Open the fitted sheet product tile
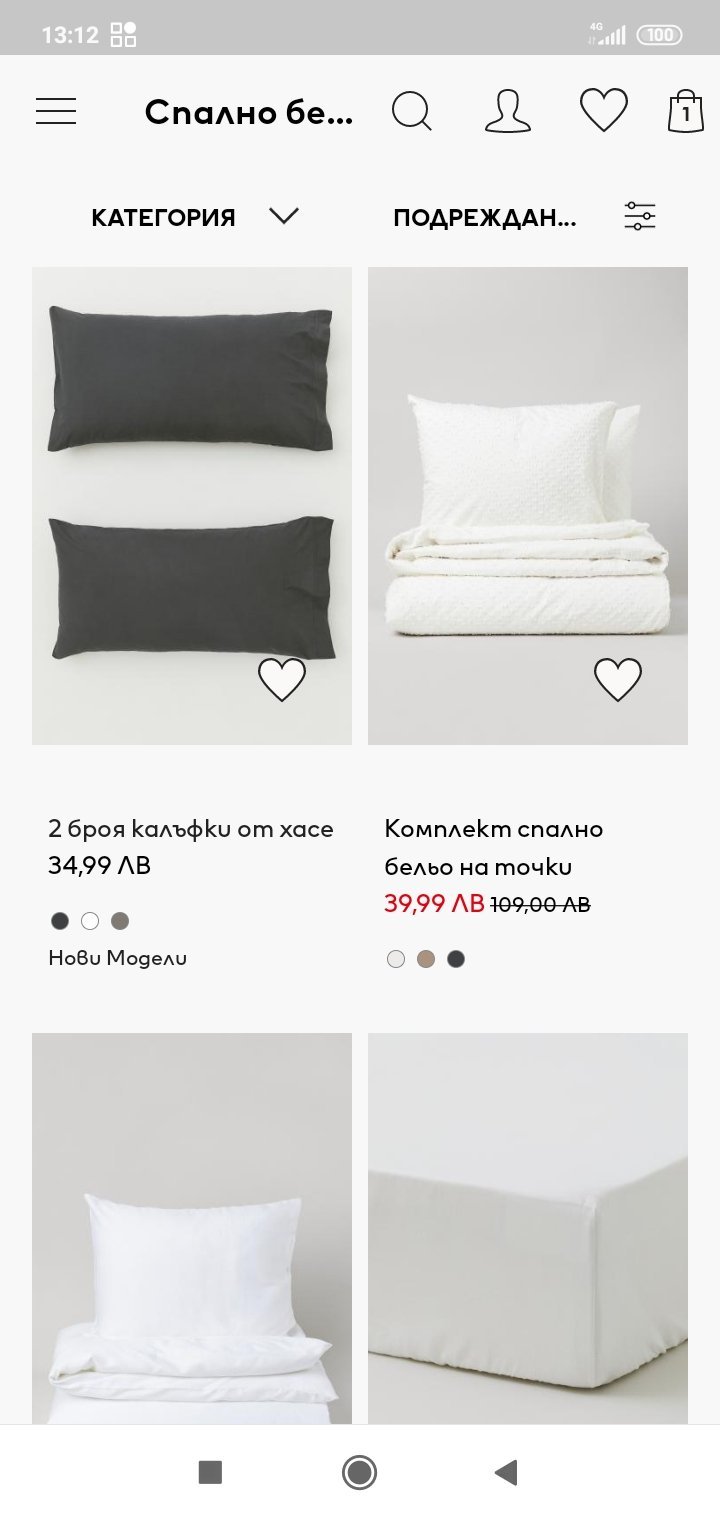This screenshot has width=720, height=1520. pyautogui.click(x=528, y=1228)
